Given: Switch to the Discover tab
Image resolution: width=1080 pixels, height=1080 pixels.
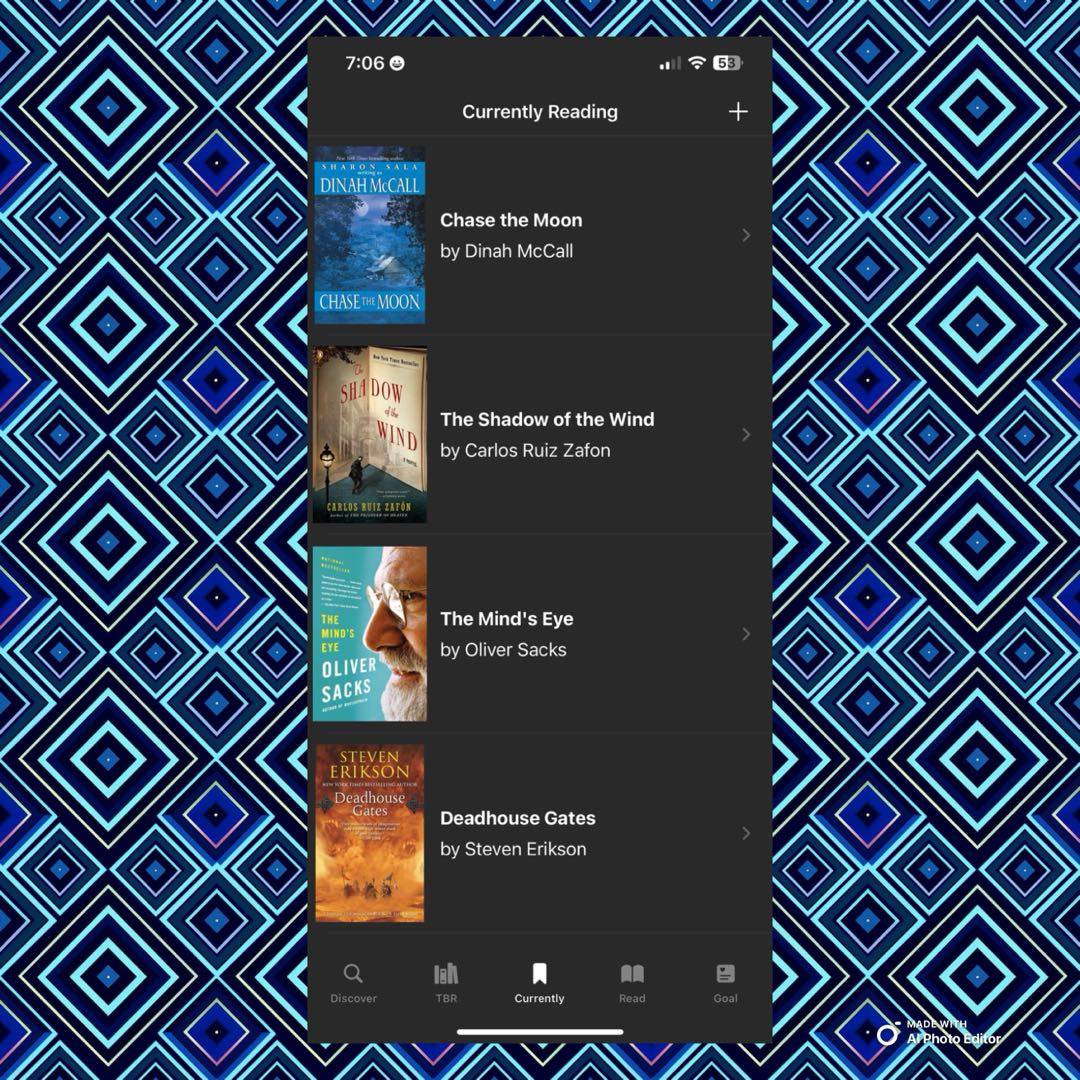Looking at the screenshot, I should click(x=353, y=982).
